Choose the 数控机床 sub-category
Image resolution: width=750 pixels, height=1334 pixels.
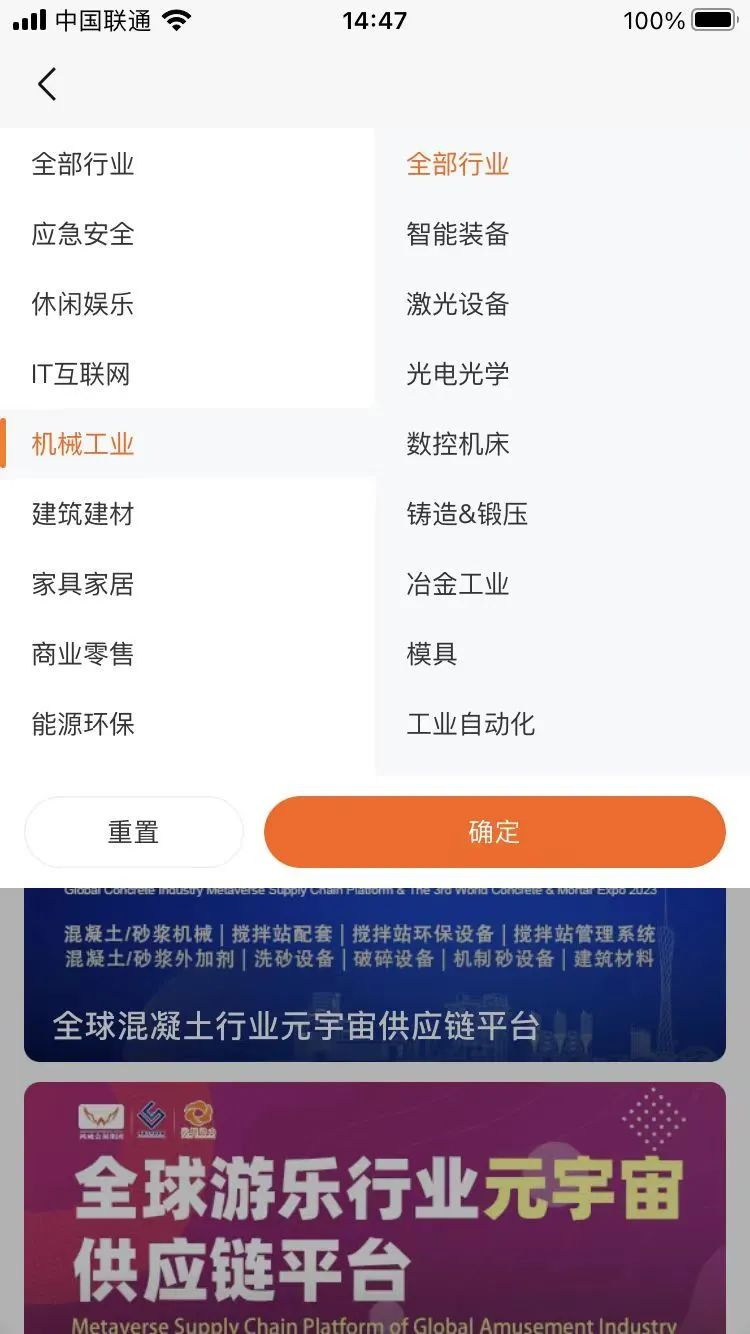pos(562,443)
